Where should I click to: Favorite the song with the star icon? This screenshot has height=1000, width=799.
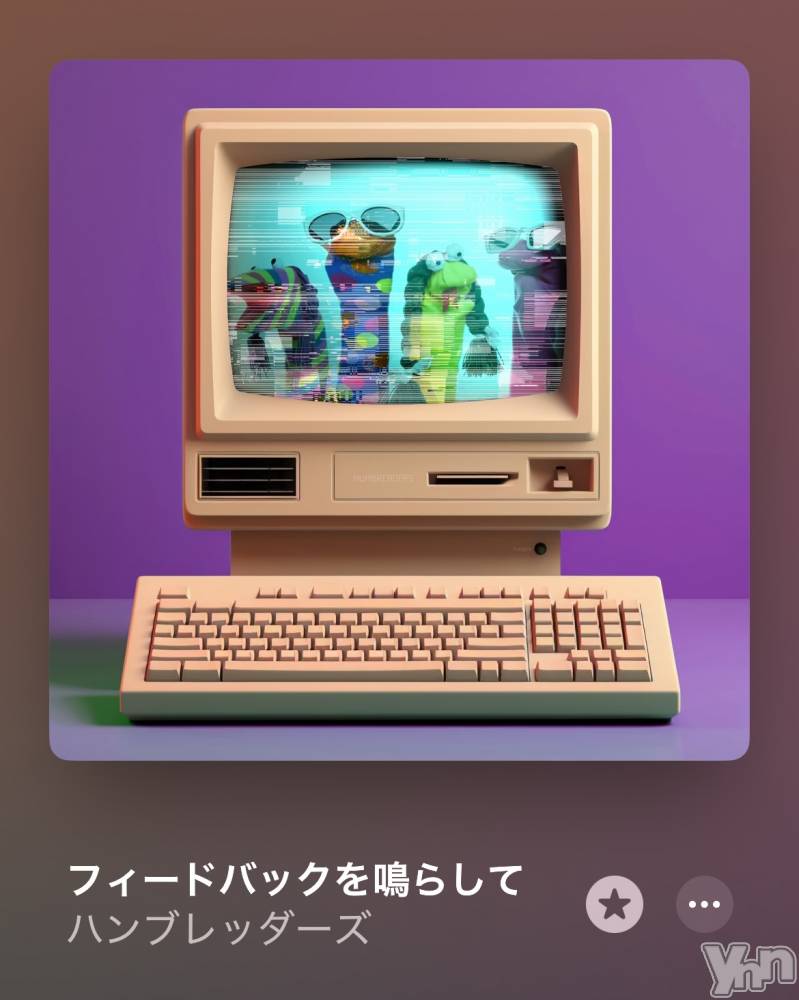point(614,905)
